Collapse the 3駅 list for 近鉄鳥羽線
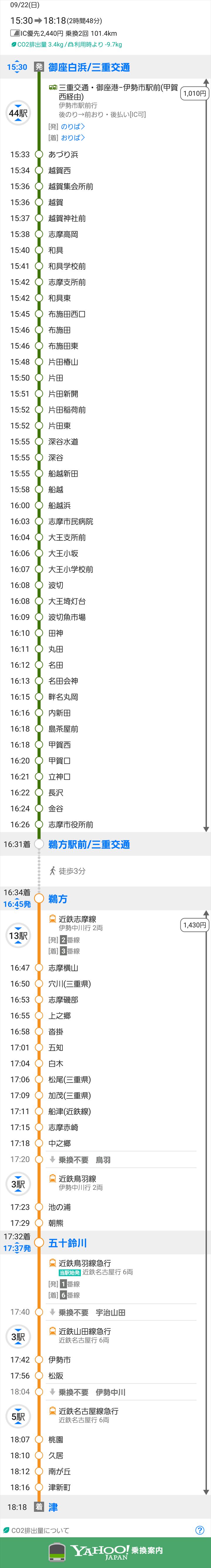This screenshot has height=1568, width=211. (x=18, y=1184)
